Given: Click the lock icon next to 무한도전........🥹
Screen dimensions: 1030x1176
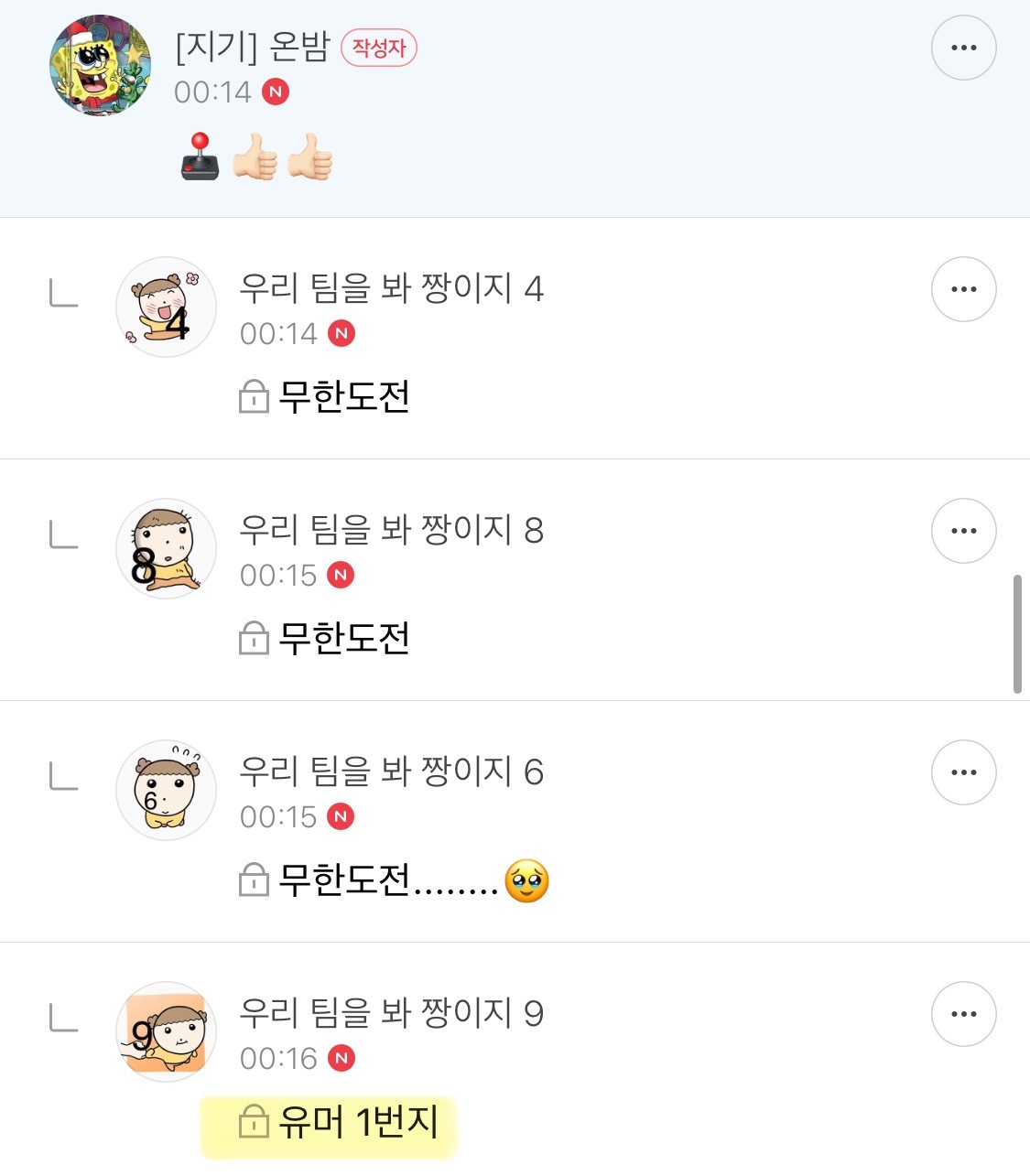Looking at the screenshot, I should 252,881.
